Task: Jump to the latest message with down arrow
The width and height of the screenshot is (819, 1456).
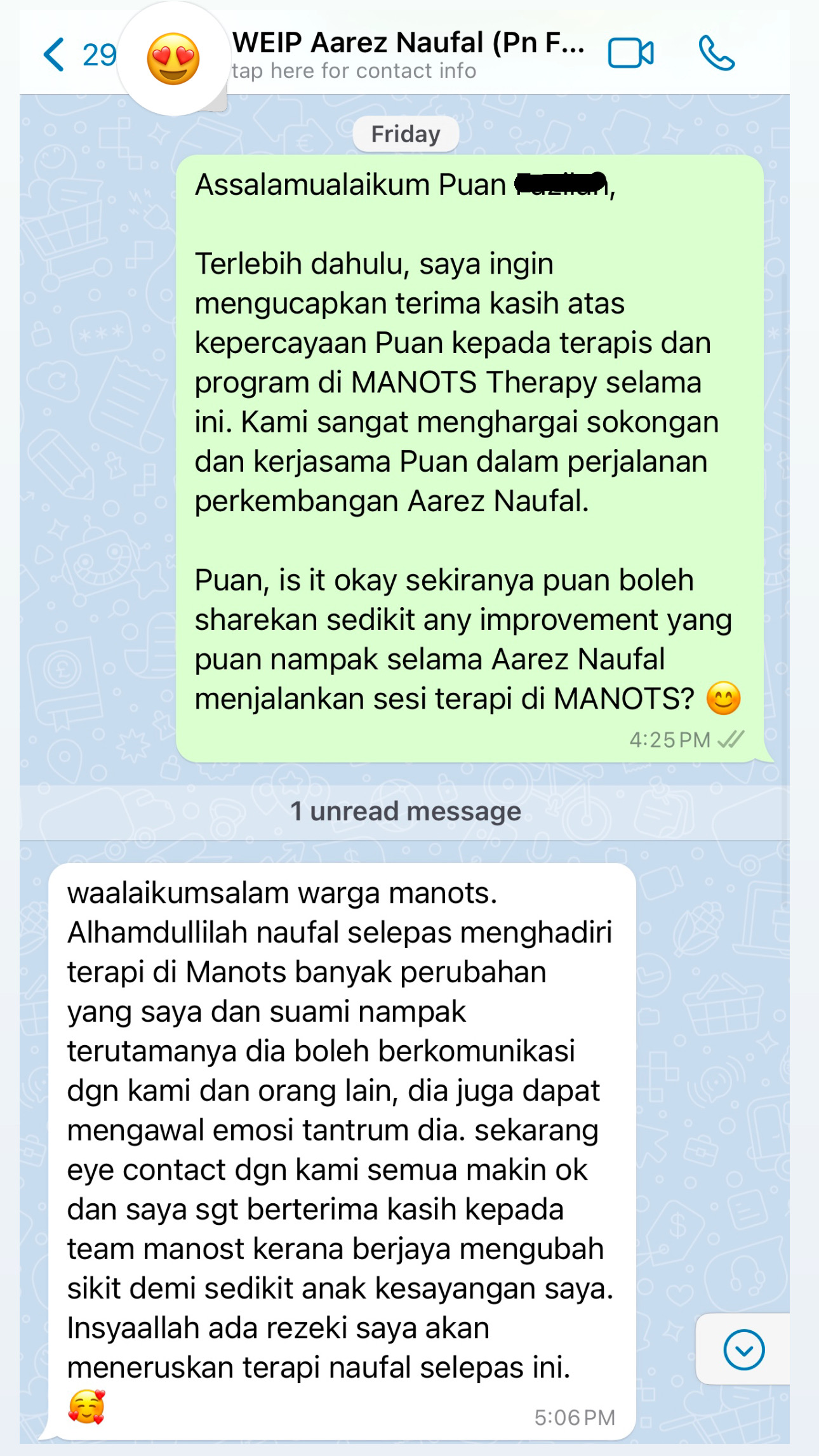Action: coord(743,1349)
